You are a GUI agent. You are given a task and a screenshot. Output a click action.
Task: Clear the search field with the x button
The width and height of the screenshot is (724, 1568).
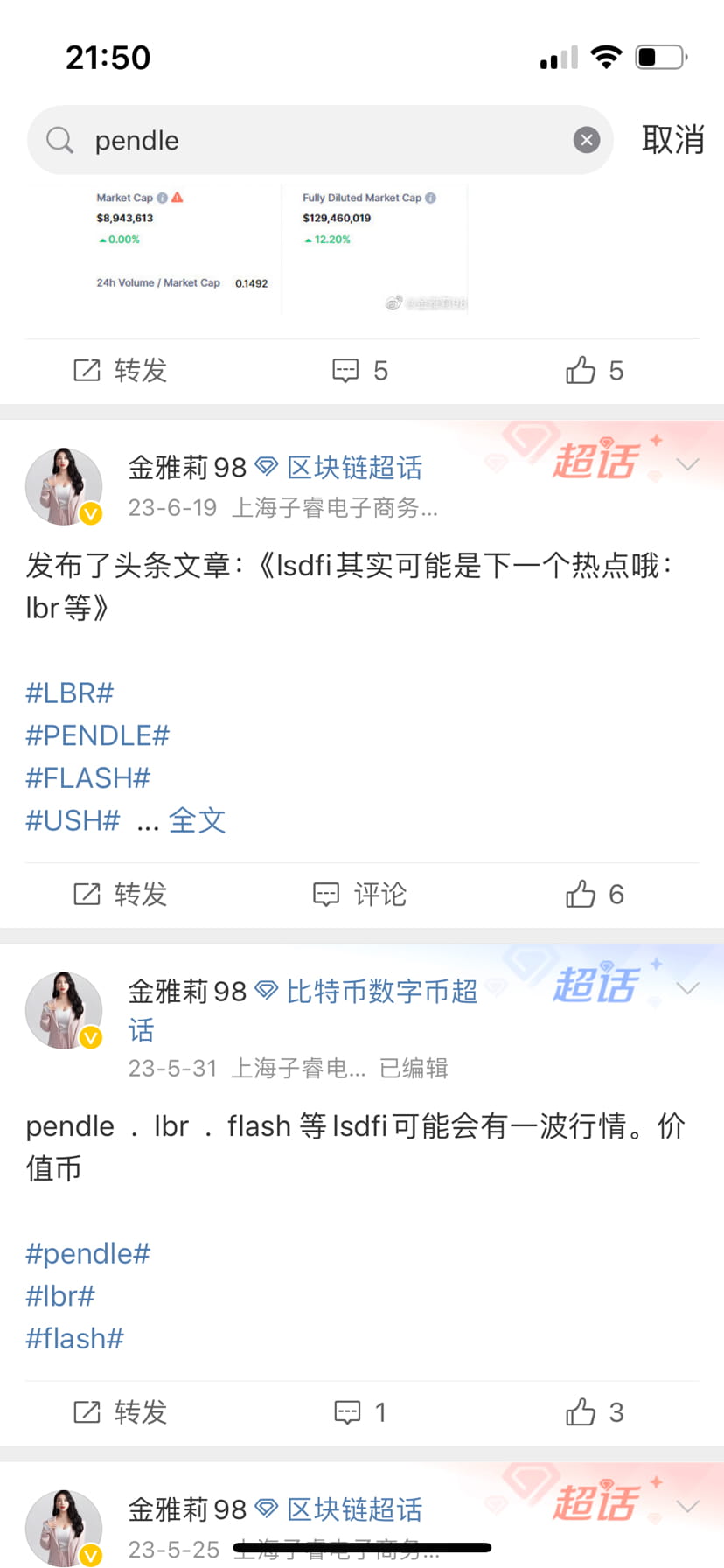(586, 140)
